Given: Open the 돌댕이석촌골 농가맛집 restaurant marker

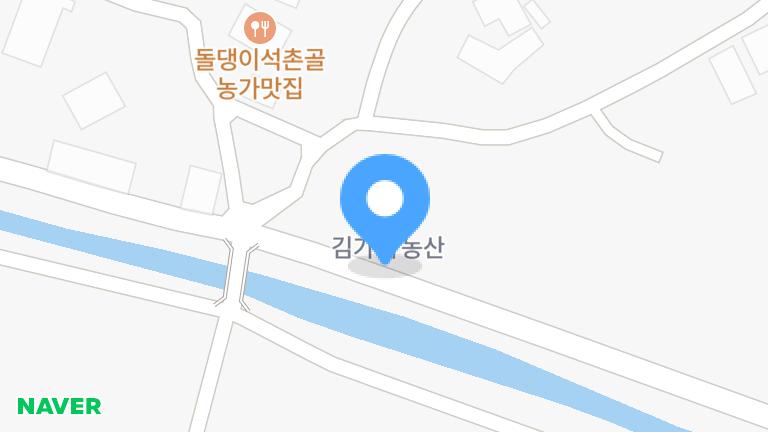Looking at the screenshot, I should click(260, 26).
